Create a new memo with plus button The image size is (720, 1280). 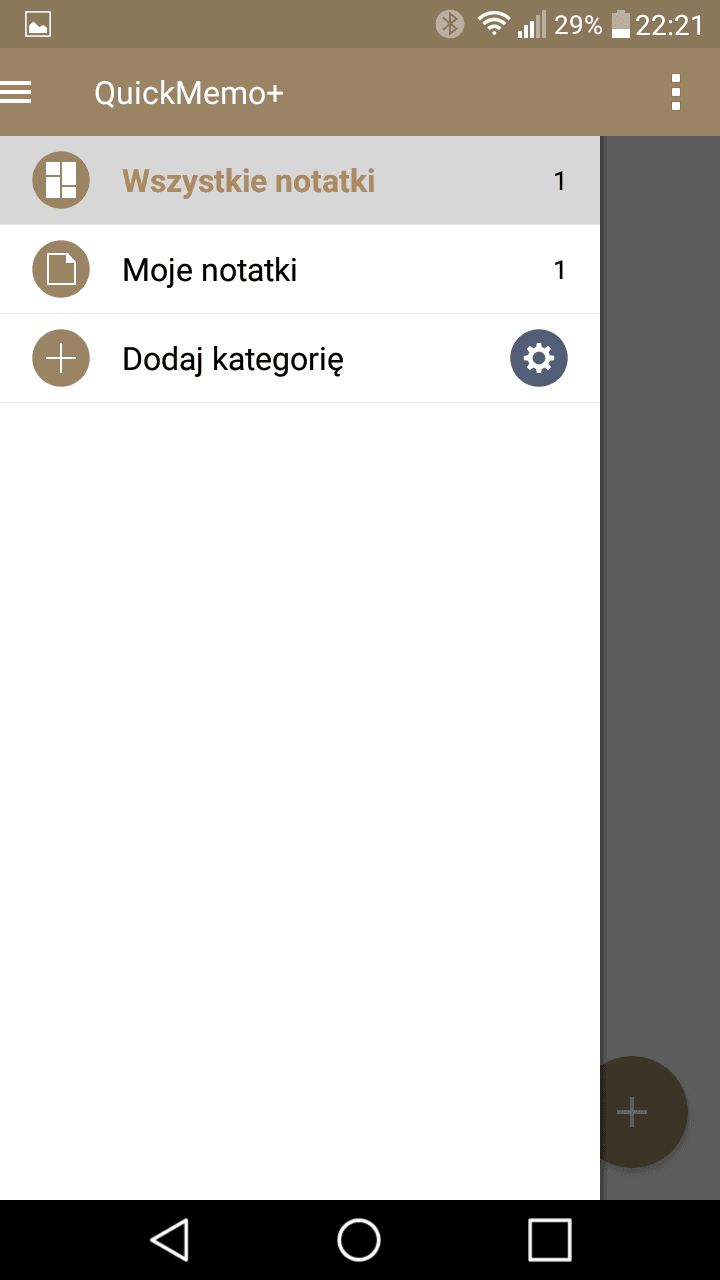point(632,1112)
